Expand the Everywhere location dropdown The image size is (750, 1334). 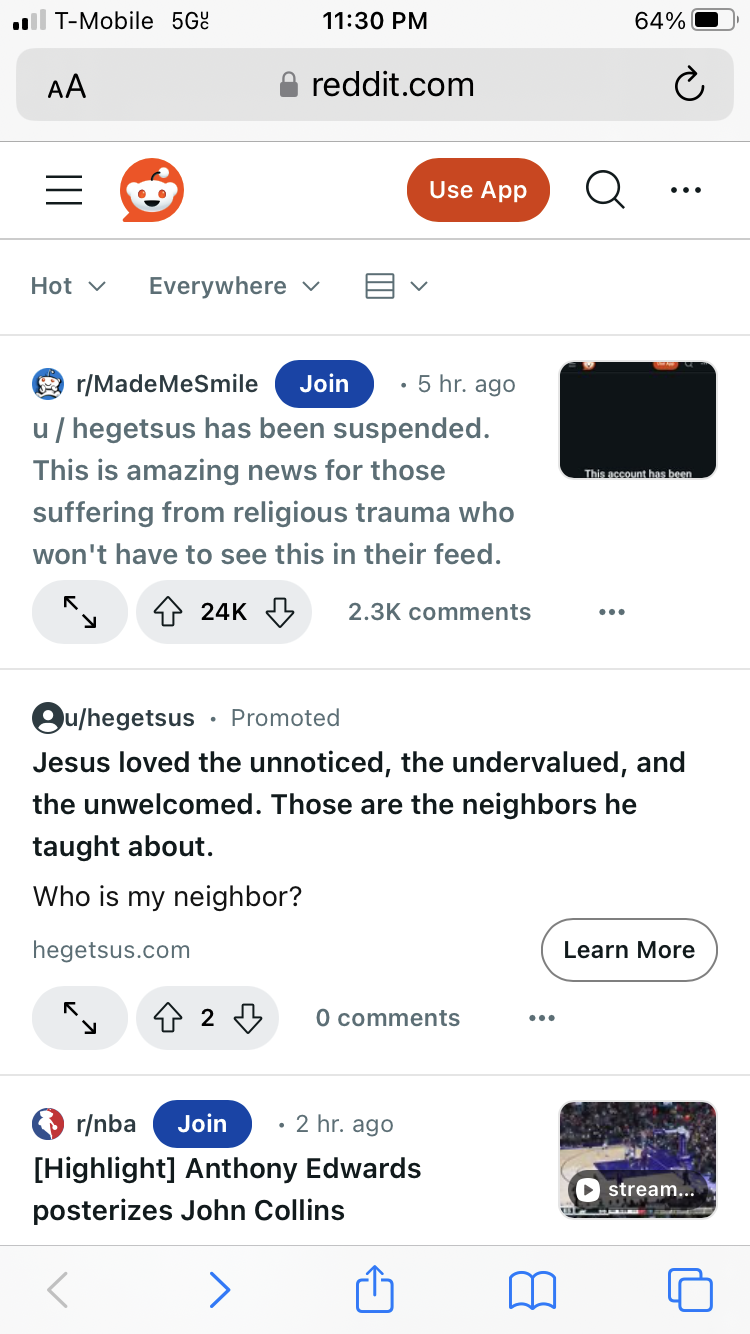[x=234, y=286]
